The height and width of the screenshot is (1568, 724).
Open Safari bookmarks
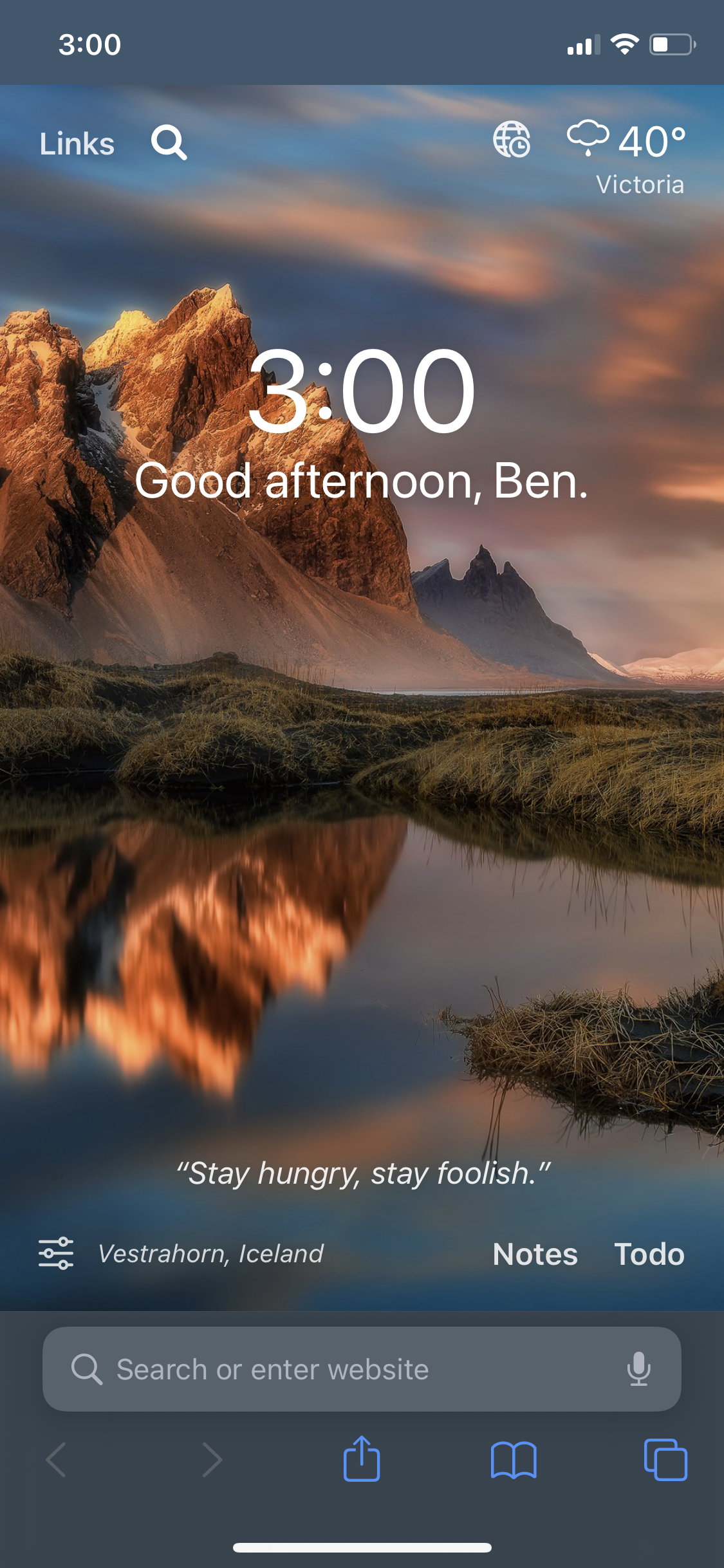[x=513, y=1459]
